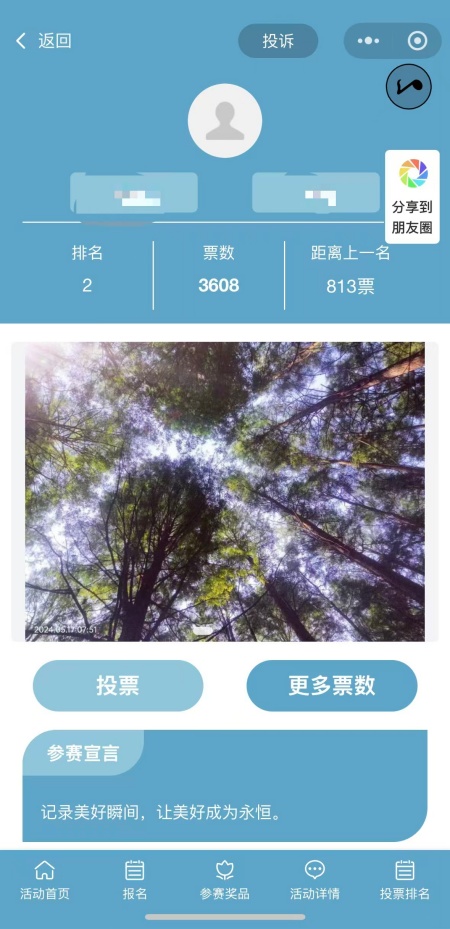Share to Moments via 分享到朋友圈

pyautogui.click(x=412, y=197)
